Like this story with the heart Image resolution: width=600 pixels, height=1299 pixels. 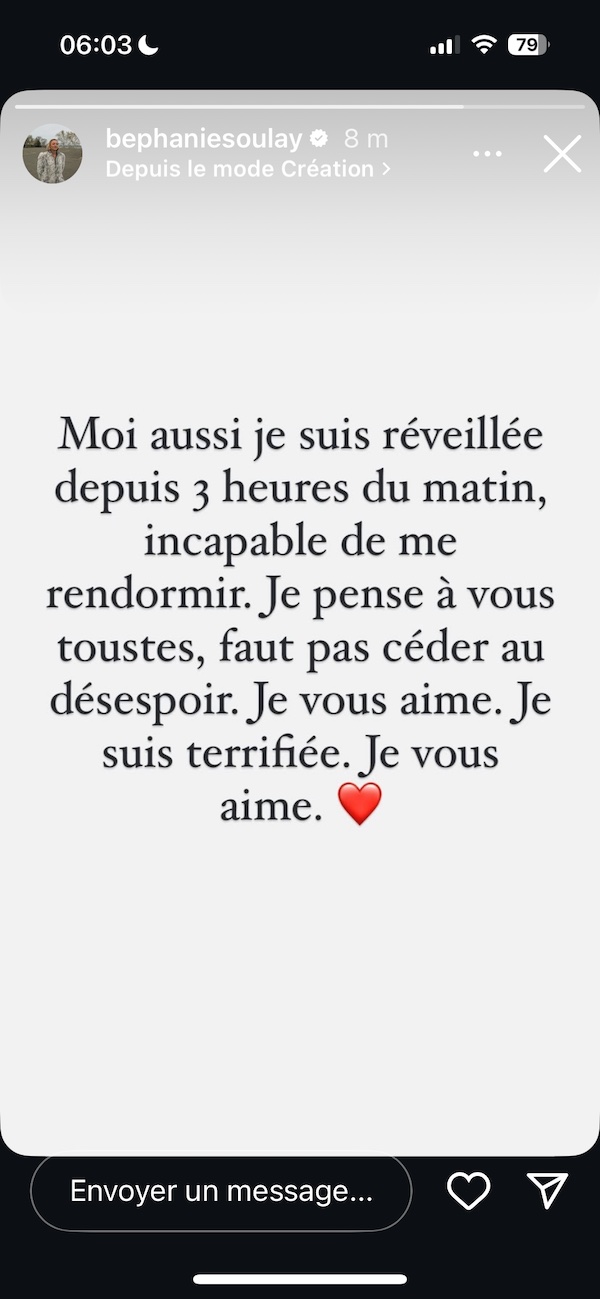468,1190
